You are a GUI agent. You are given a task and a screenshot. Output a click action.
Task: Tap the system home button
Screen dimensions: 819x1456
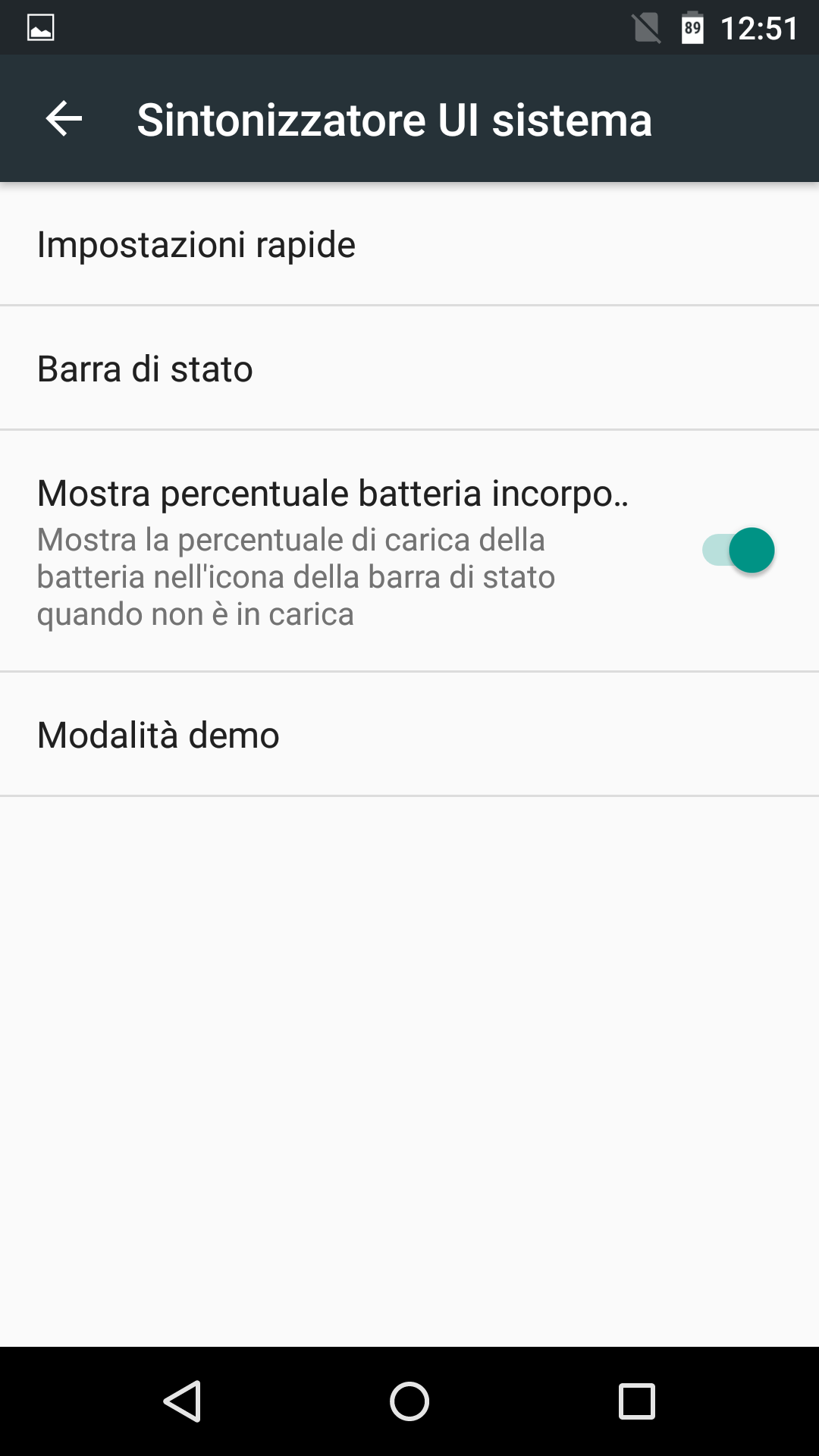409,1401
